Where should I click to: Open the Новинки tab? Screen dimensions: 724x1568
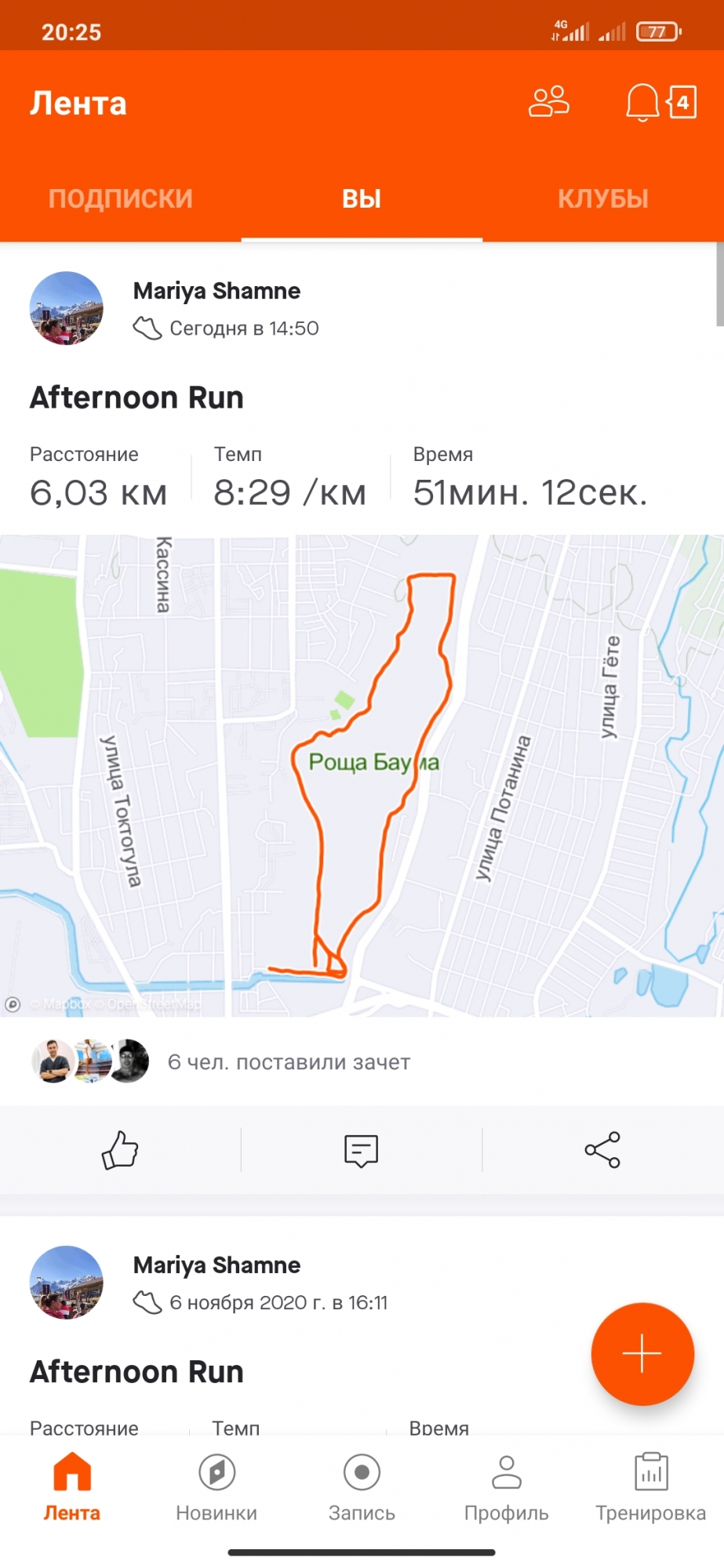pyautogui.click(x=216, y=1486)
